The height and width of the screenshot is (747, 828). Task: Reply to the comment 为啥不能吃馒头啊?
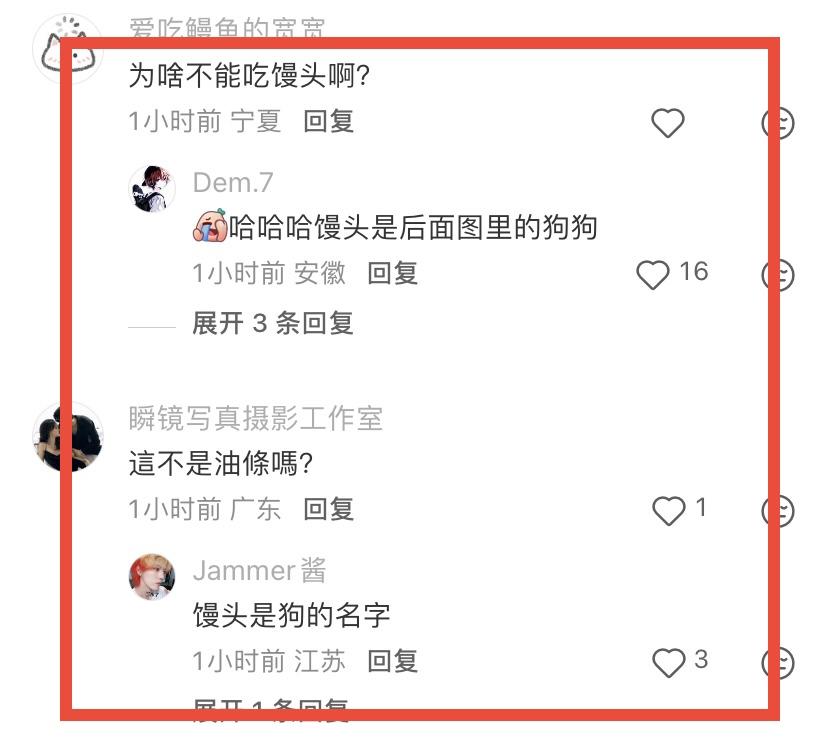coord(329,122)
